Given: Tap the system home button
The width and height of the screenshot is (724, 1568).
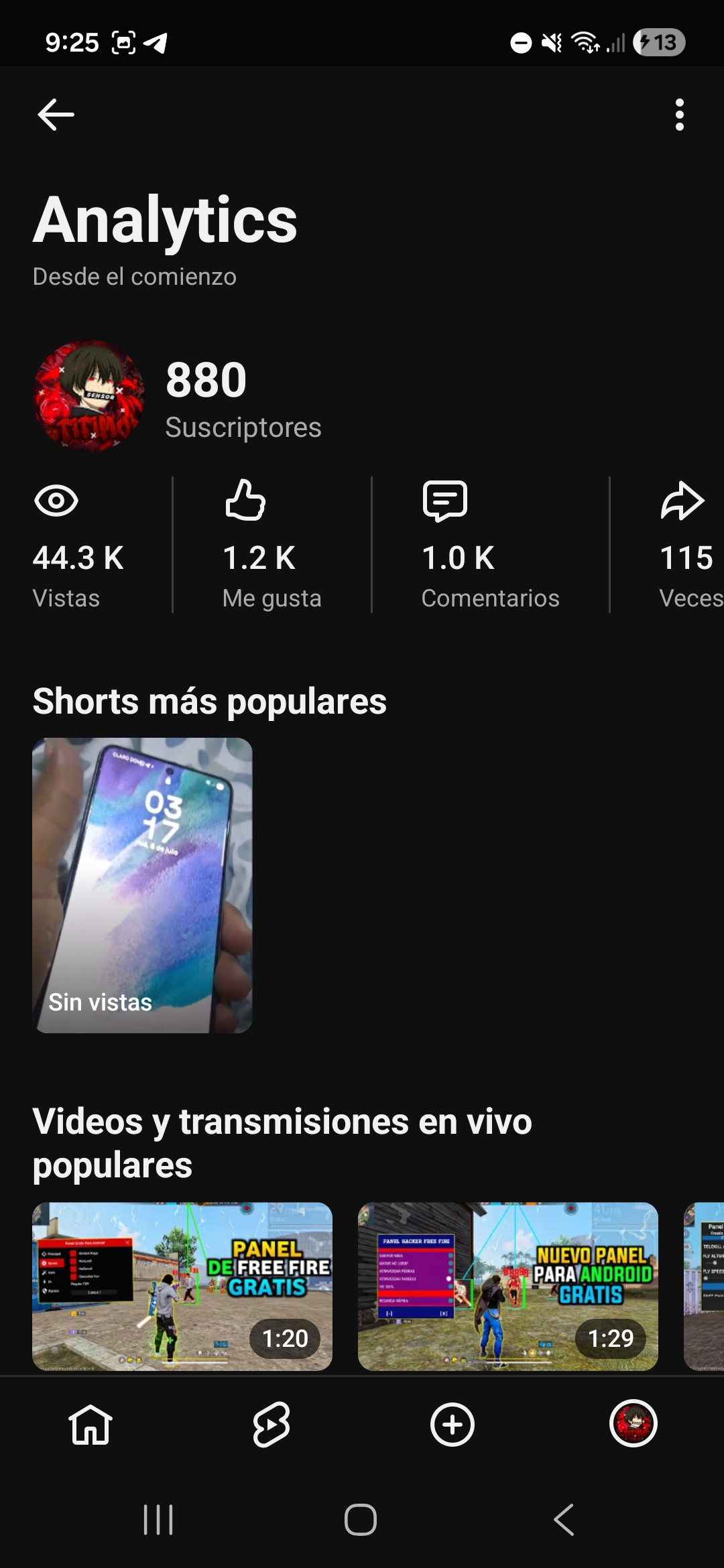Looking at the screenshot, I should [x=361, y=1520].
